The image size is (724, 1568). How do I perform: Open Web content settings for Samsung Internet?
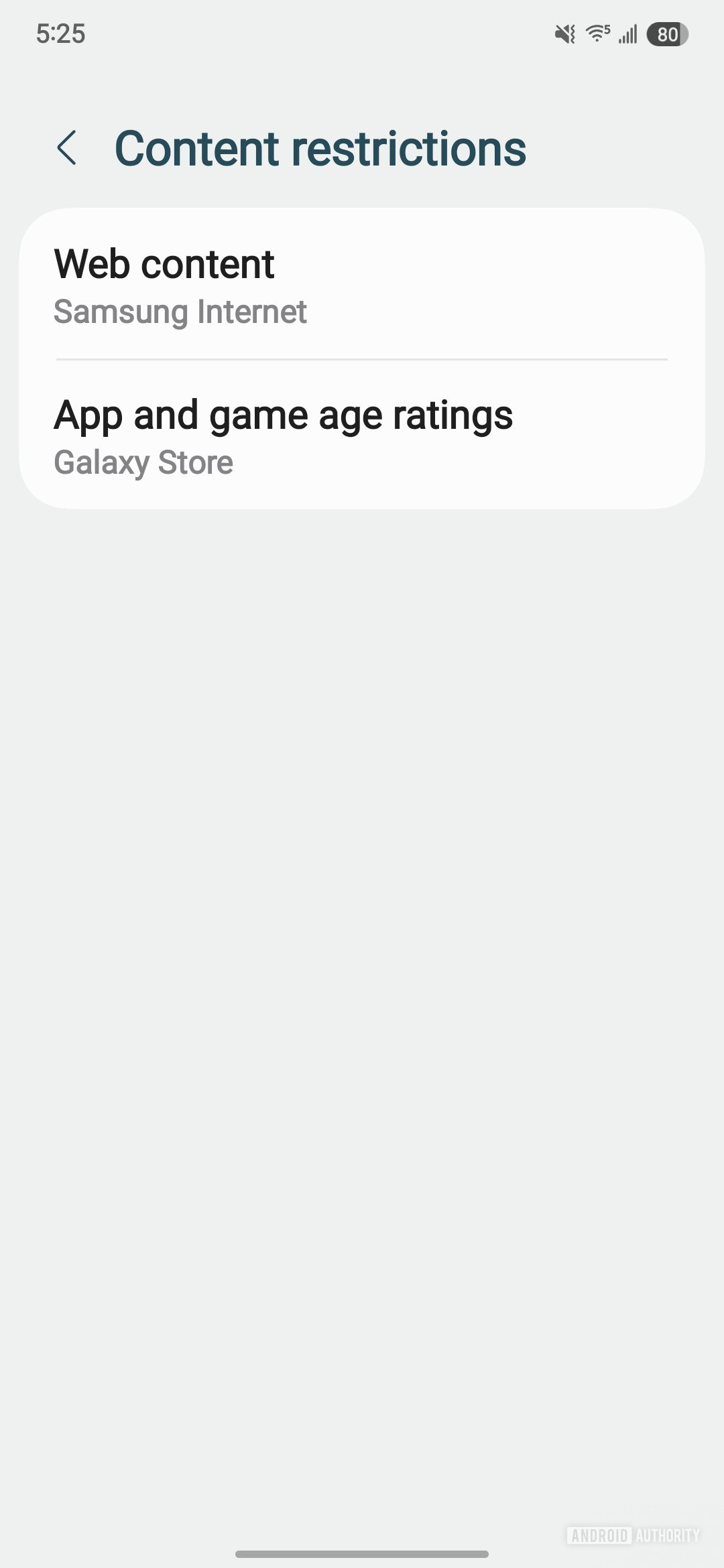click(x=362, y=285)
